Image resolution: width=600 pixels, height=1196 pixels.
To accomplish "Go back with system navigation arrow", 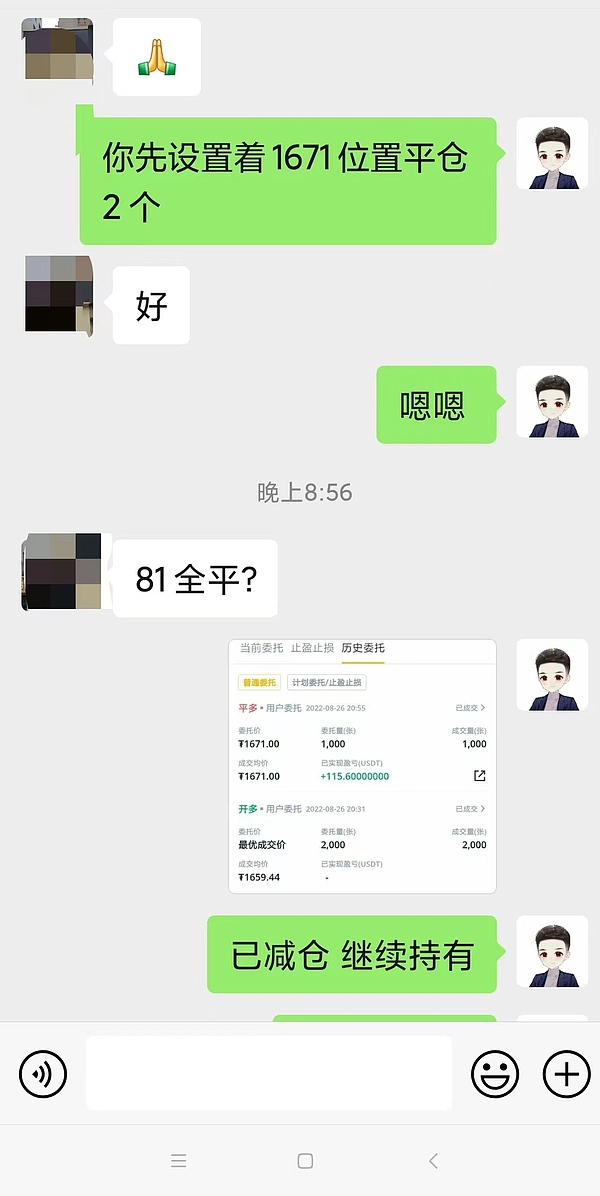I will tap(433, 1161).
